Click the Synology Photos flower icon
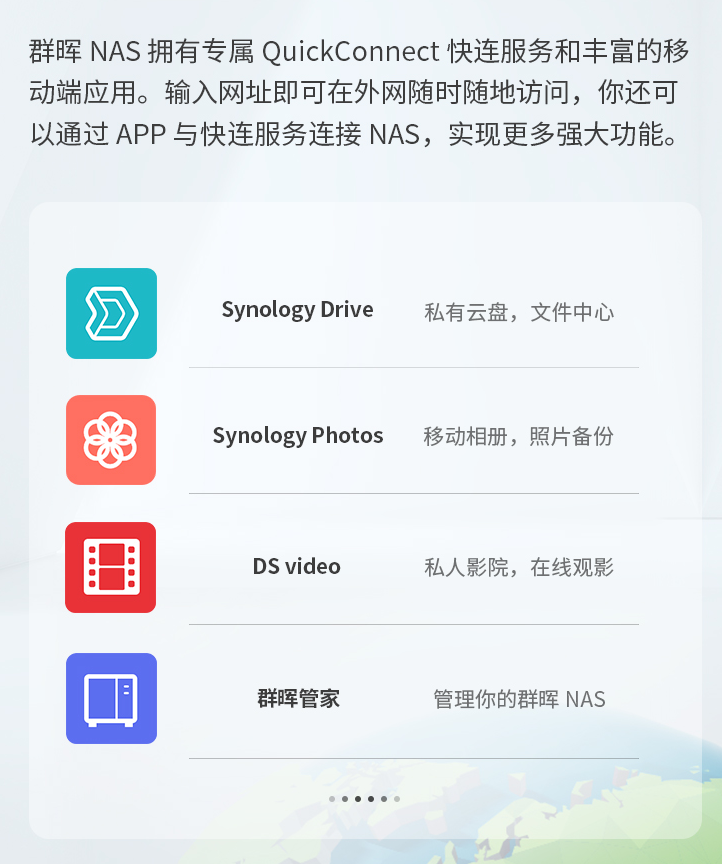The height and width of the screenshot is (864, 722). coord(111,440)
